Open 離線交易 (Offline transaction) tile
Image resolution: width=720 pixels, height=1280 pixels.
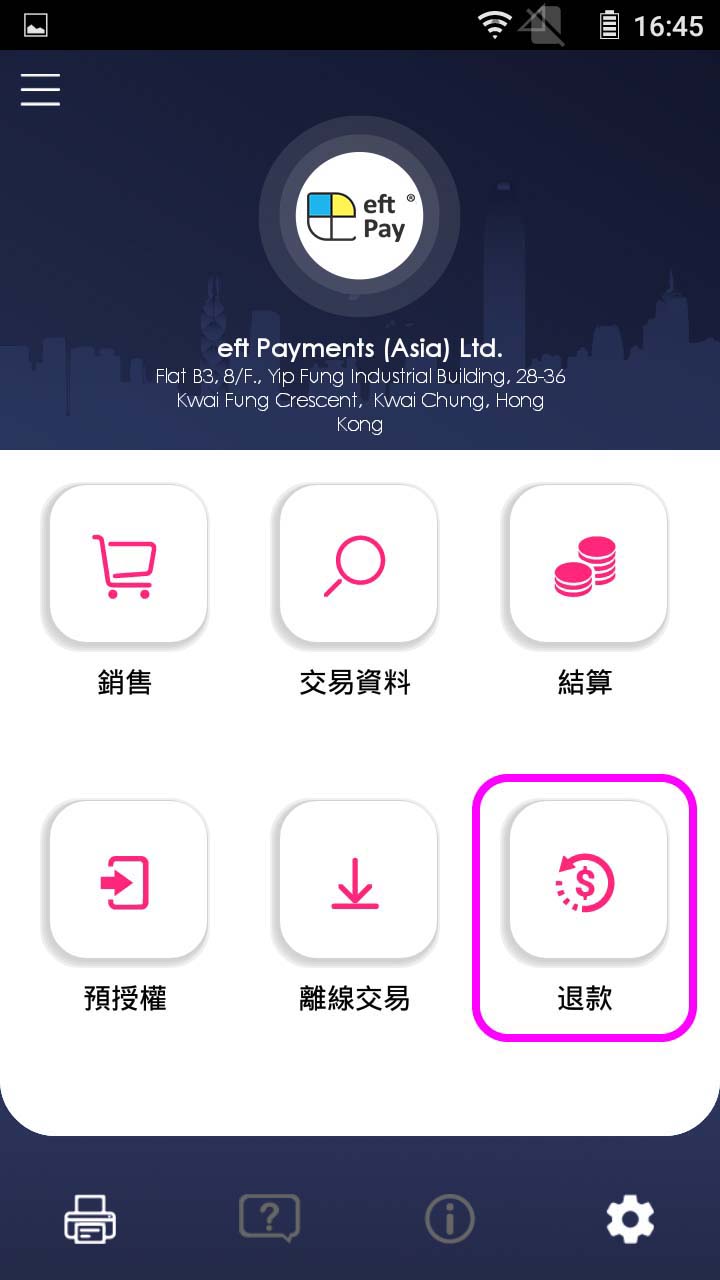point(356,881)
